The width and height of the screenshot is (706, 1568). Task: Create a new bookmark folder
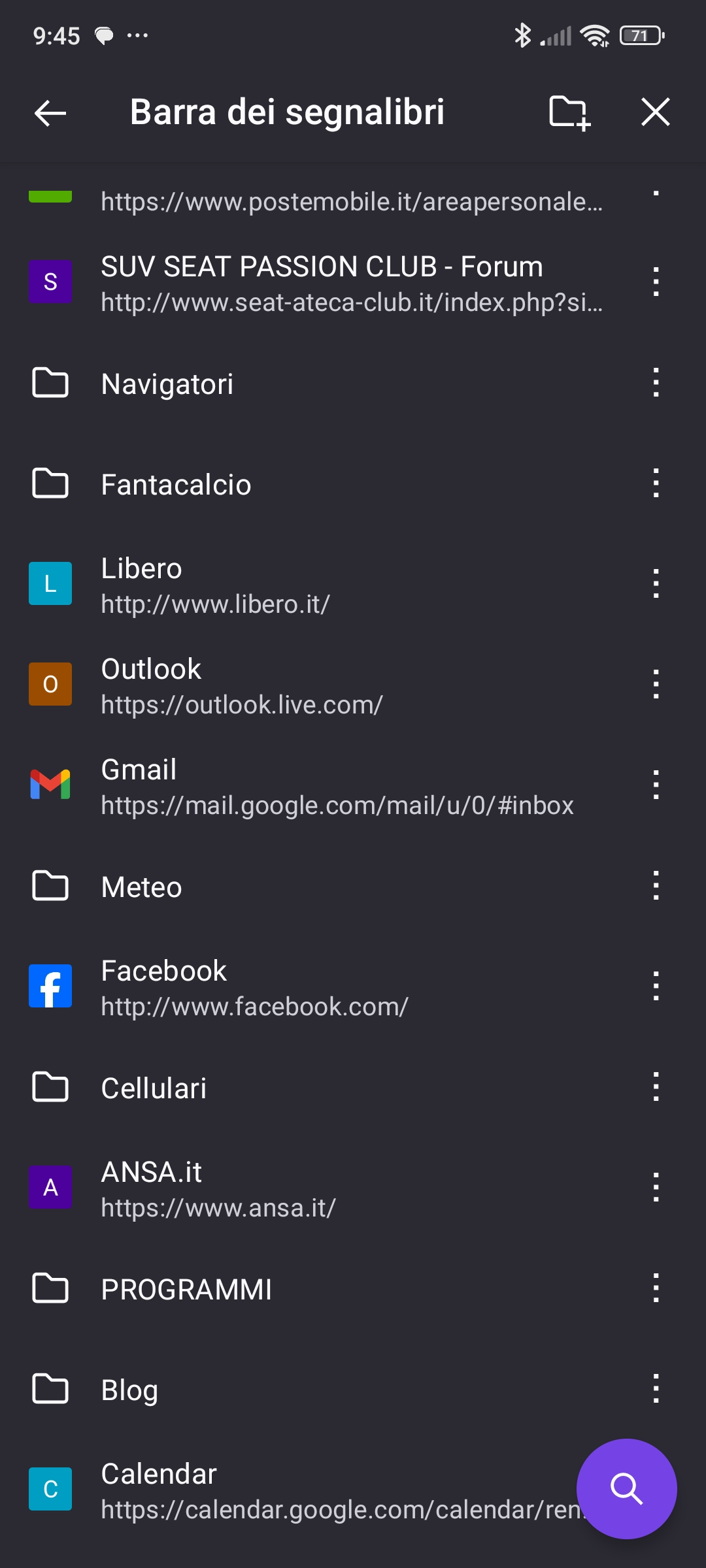[569, 112]
